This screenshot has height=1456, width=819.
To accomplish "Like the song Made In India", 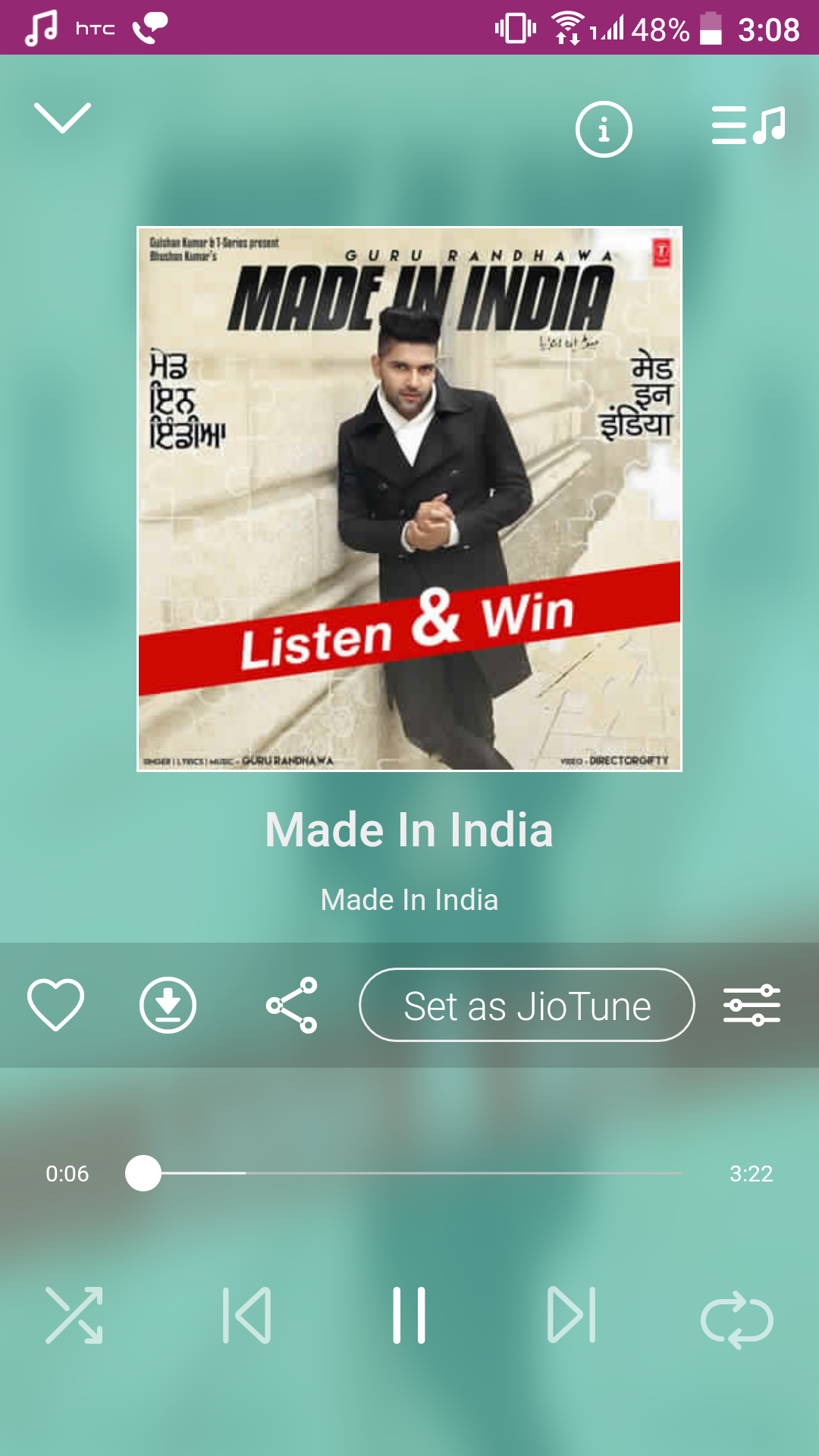I will coord(55,1005).
